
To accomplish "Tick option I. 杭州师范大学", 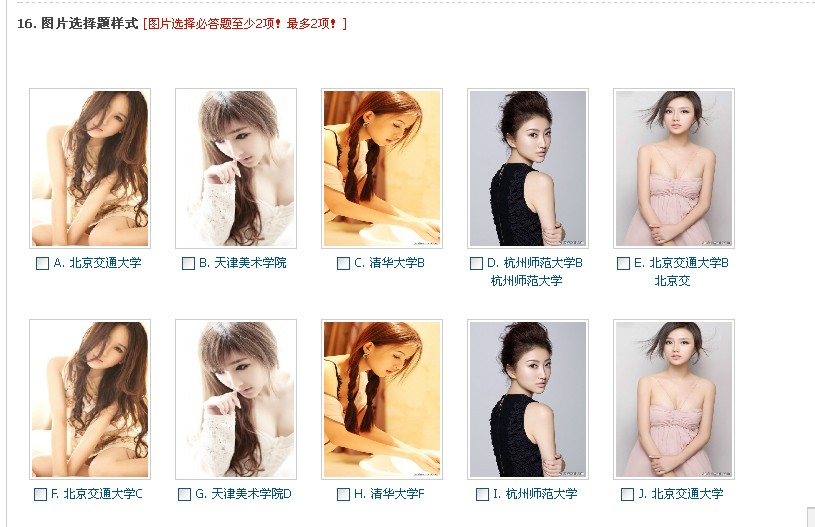I will pos(482,495).
